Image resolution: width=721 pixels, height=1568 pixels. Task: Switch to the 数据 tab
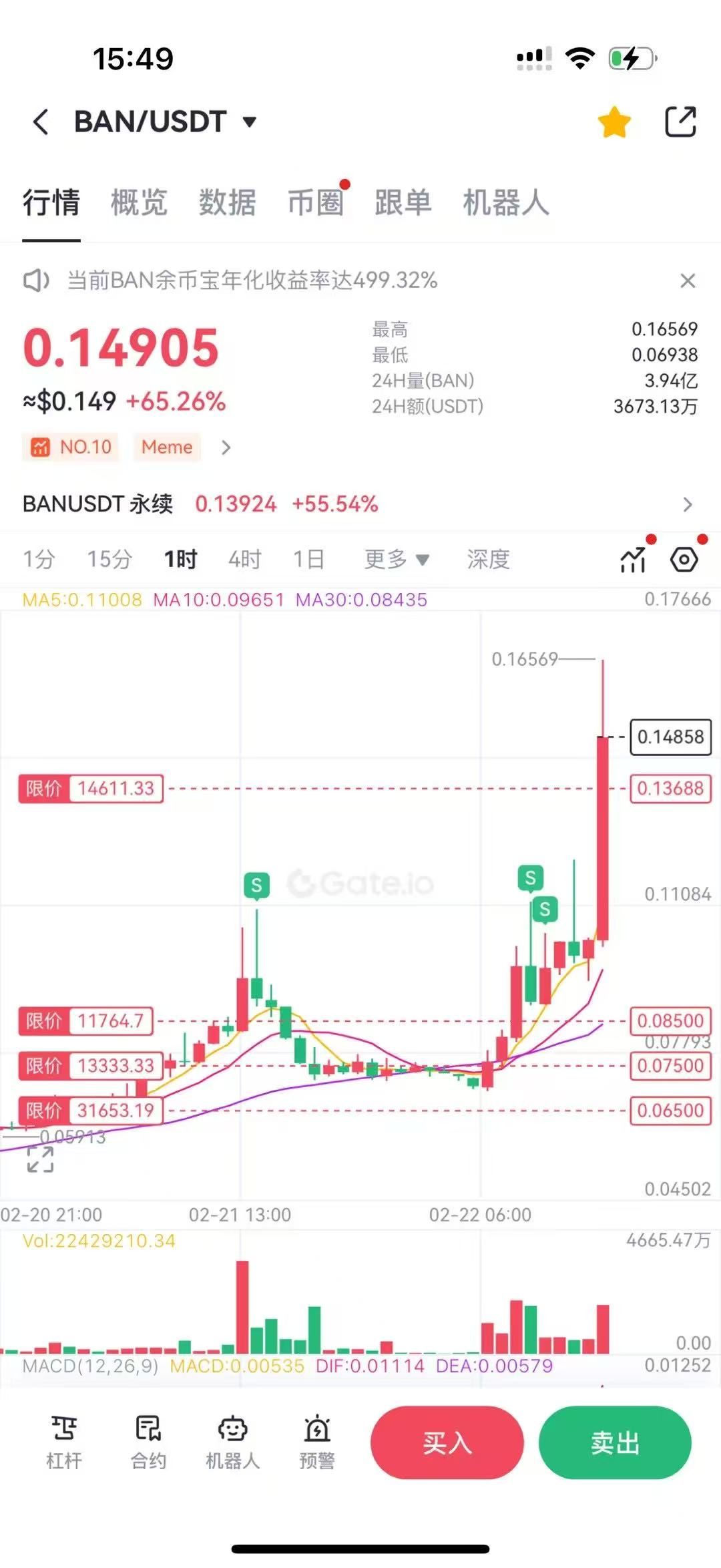[x=227, y=202]
